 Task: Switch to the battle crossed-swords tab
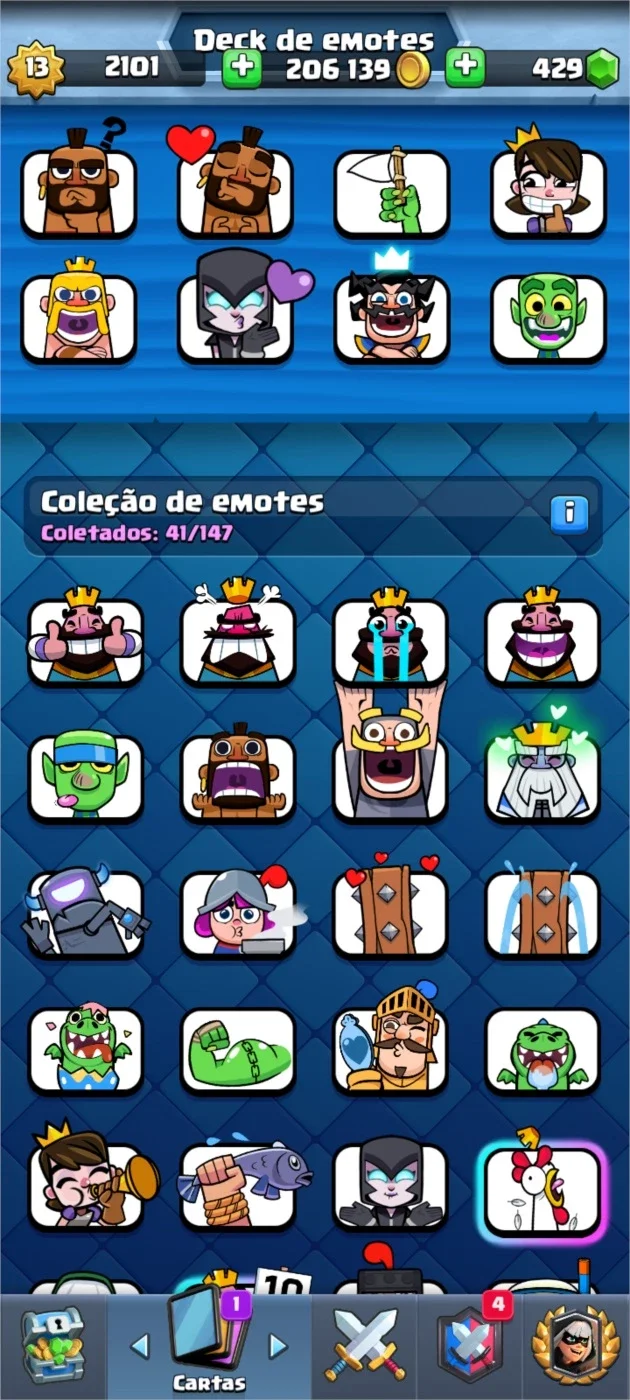(365, 1347)
